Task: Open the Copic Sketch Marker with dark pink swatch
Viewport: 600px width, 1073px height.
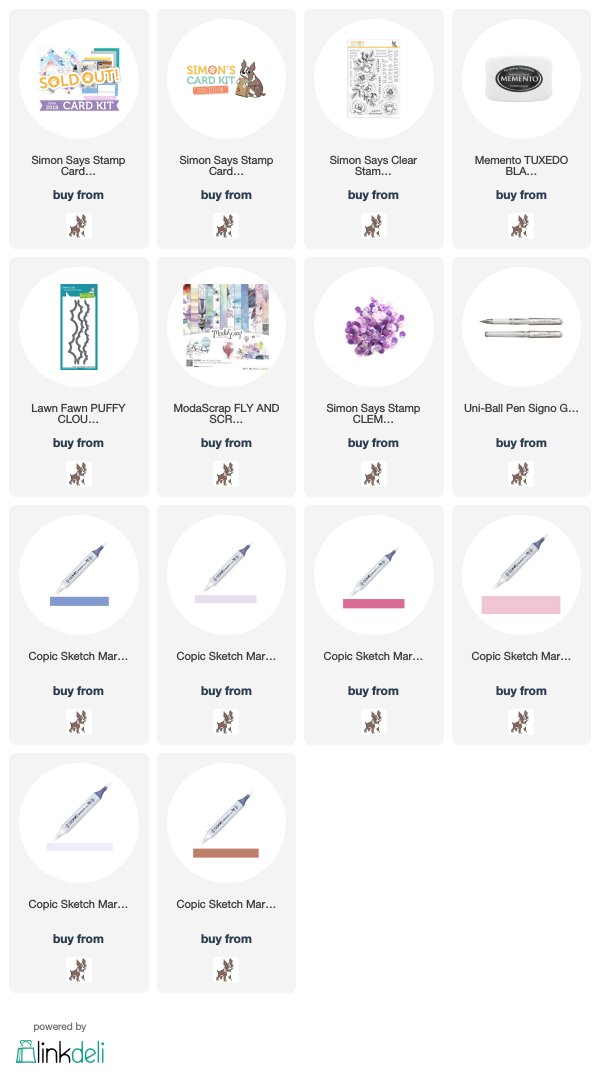Action: coord(374,625)
